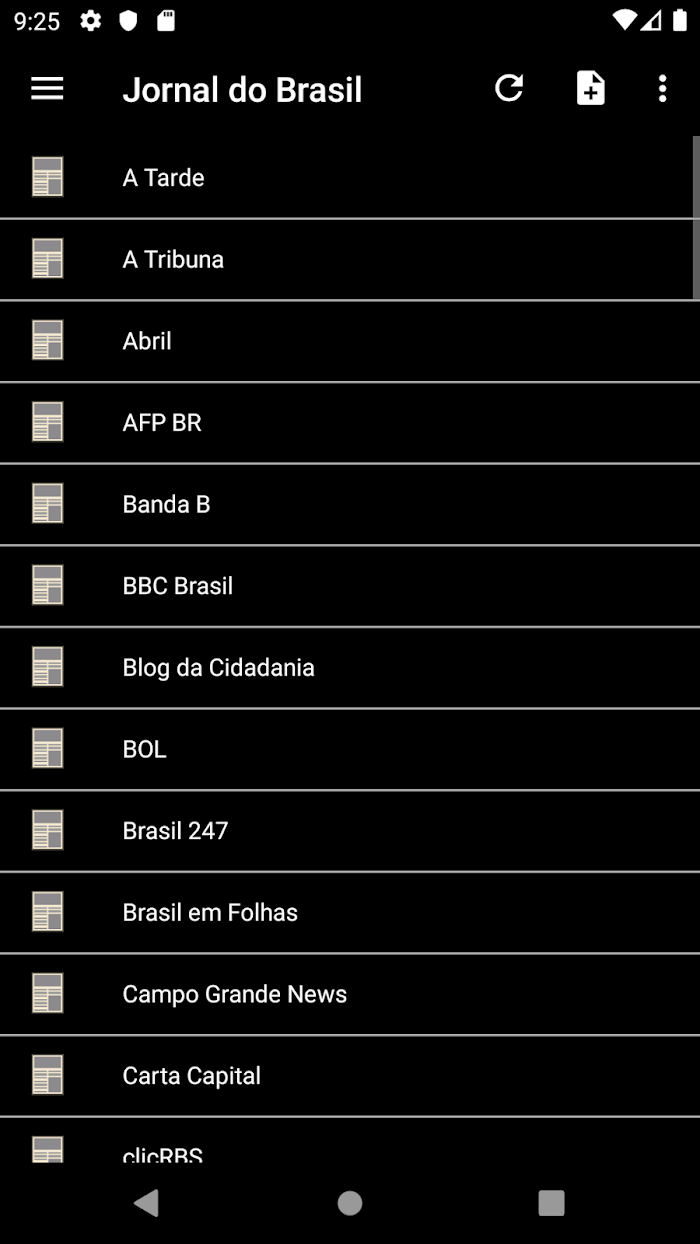This screenshot has width=700, height=1244.
Task: Refresh the newspaper list
Action: coord(509,89)
